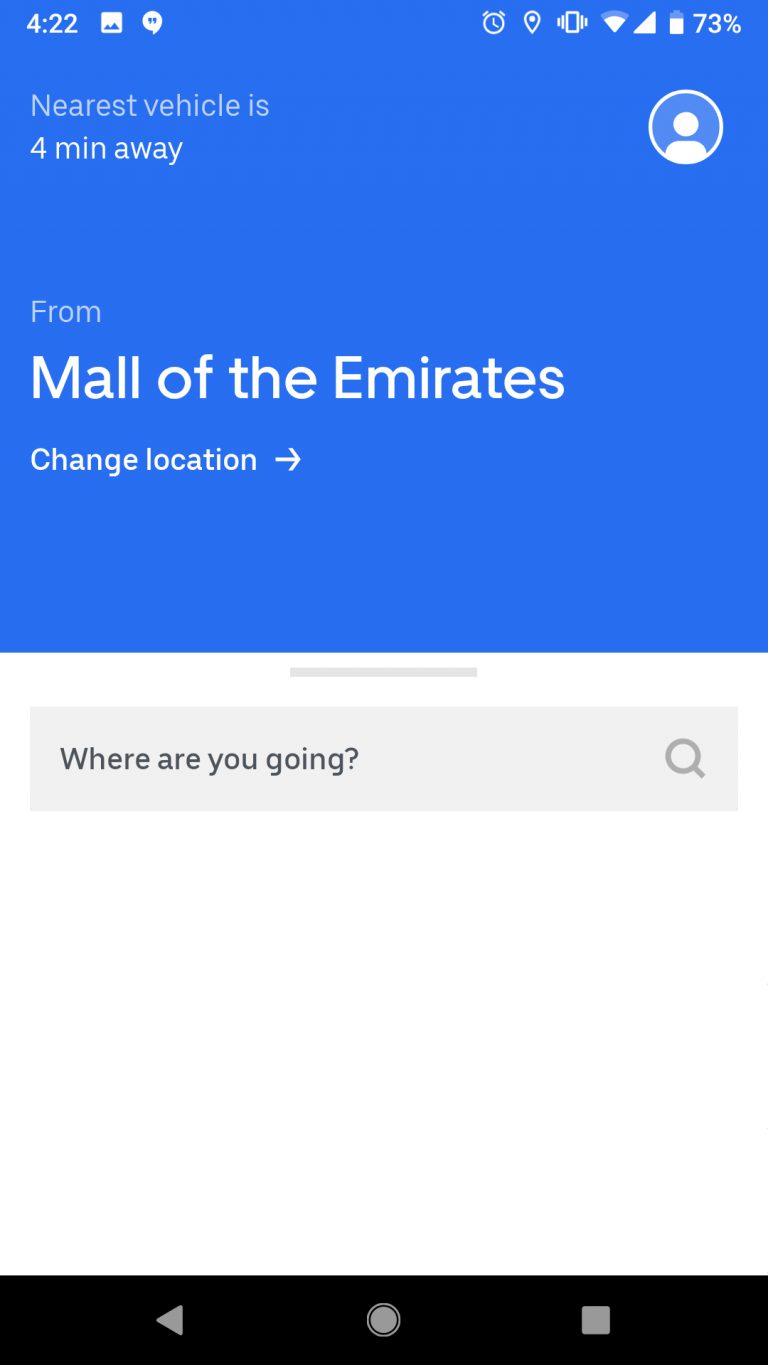This screenshot has width=768, height=1365.
Task: Click the Change location link
Action: point(143,459)
